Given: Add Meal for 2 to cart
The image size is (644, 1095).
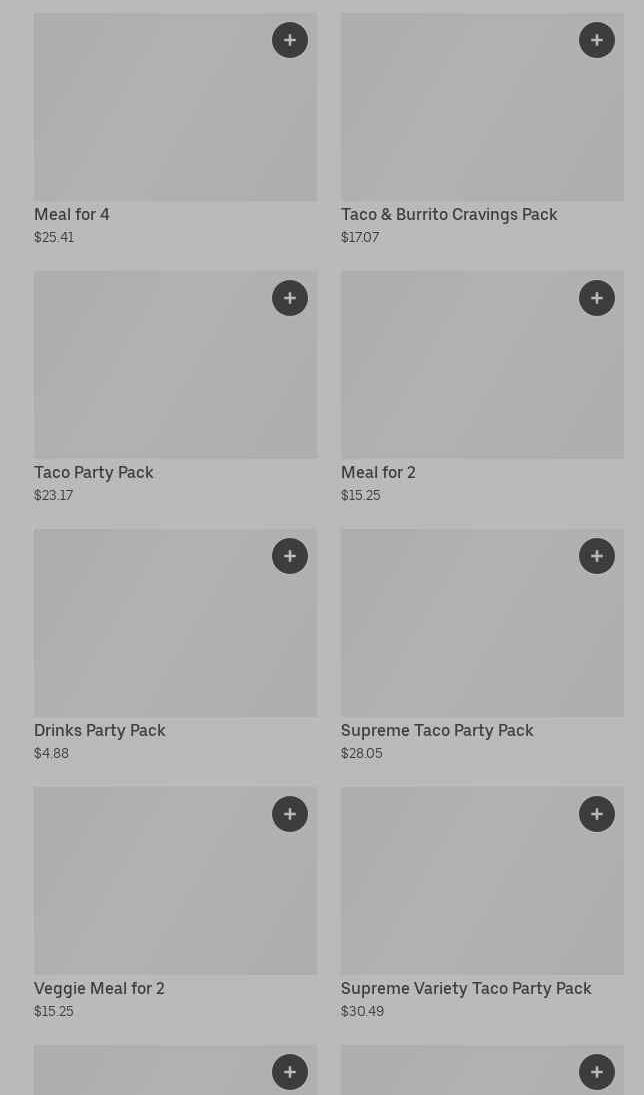Looking at the screenshot, I should pos(597,298).
